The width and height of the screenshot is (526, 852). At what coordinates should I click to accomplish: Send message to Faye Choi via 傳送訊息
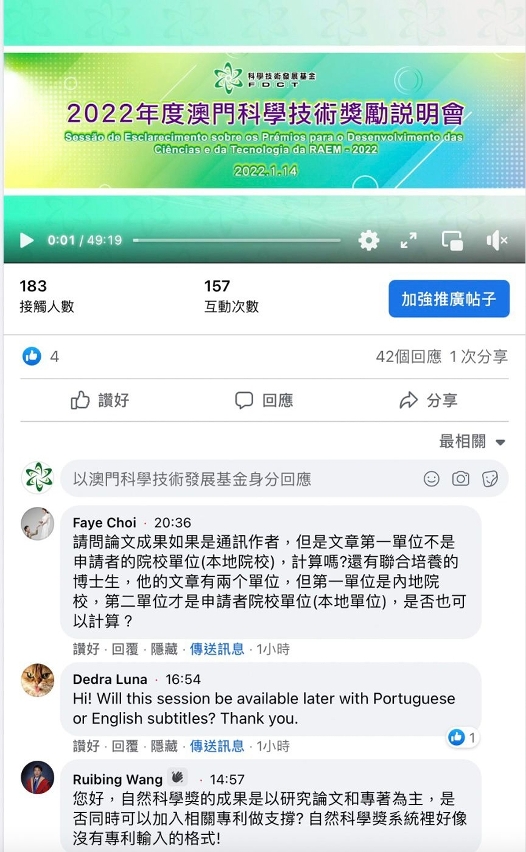point(217,649)
